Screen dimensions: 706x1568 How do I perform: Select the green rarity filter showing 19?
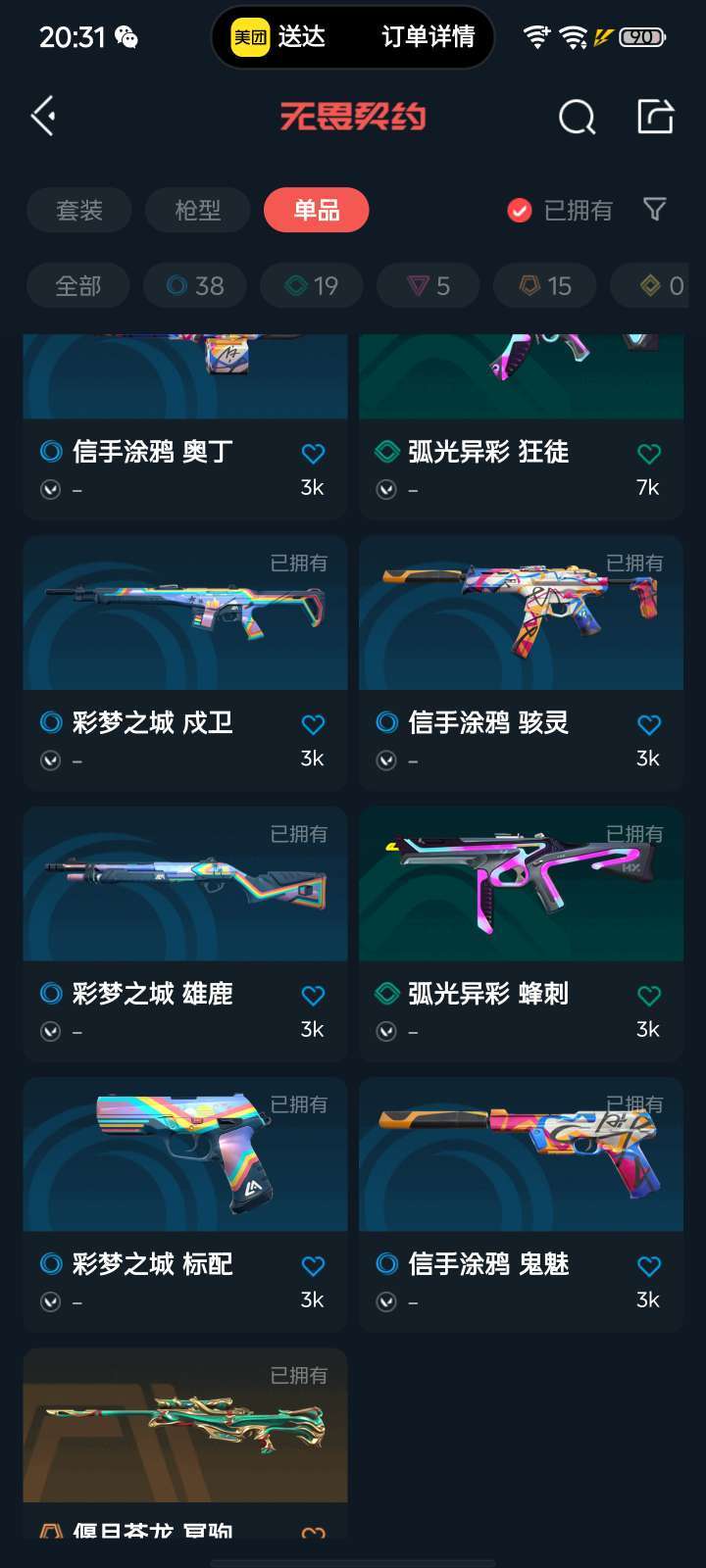[311, 285]
